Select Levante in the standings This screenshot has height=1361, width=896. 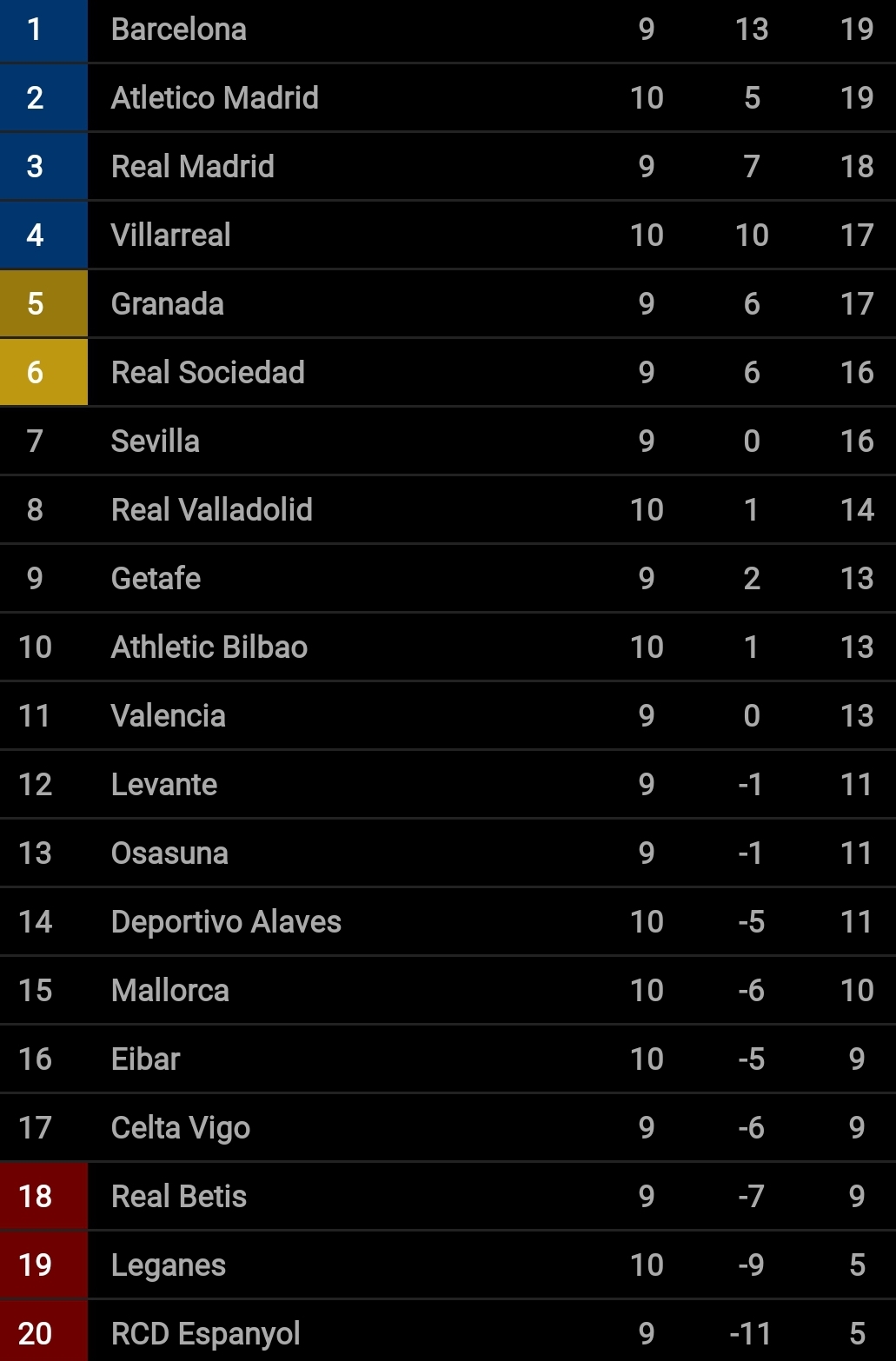448,784
